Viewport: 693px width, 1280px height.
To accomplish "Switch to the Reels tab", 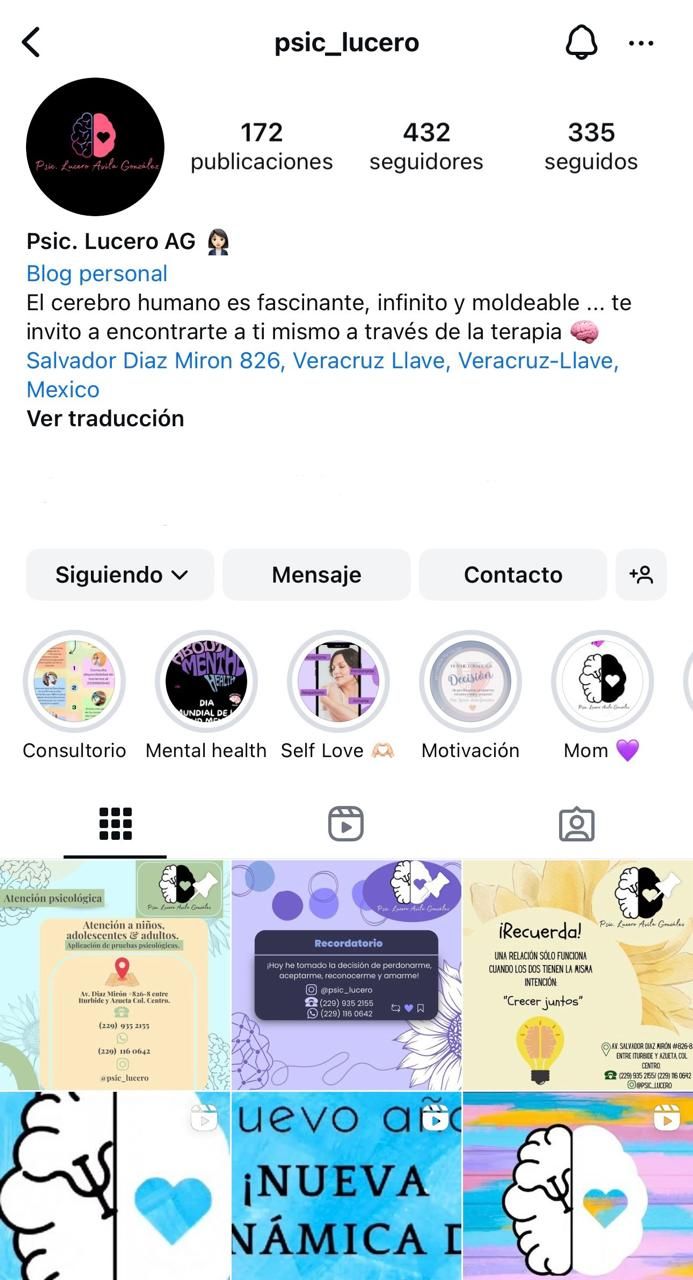I will click(346, 824).
